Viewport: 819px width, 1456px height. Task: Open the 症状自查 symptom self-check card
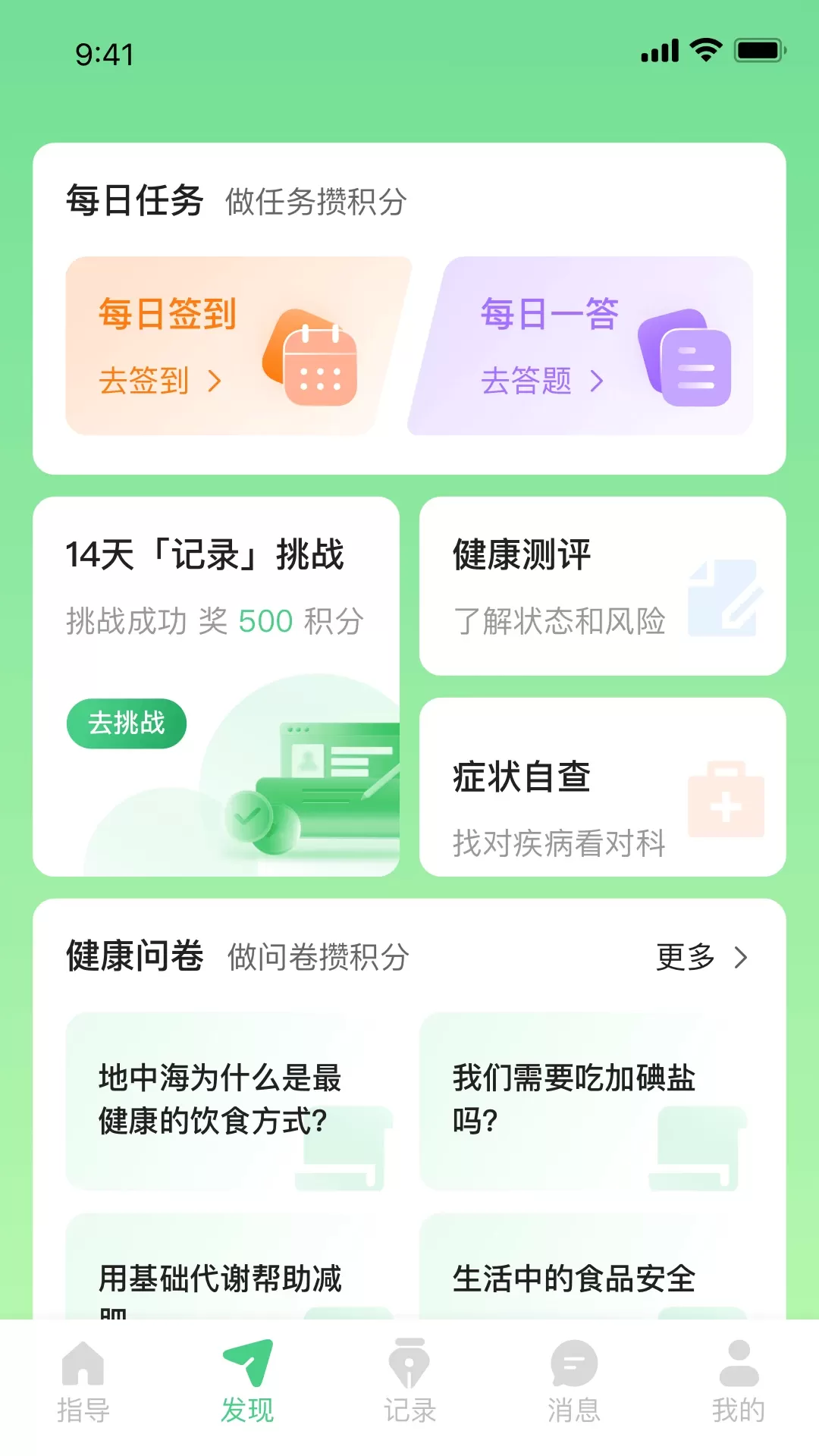[x=602, y=787]
